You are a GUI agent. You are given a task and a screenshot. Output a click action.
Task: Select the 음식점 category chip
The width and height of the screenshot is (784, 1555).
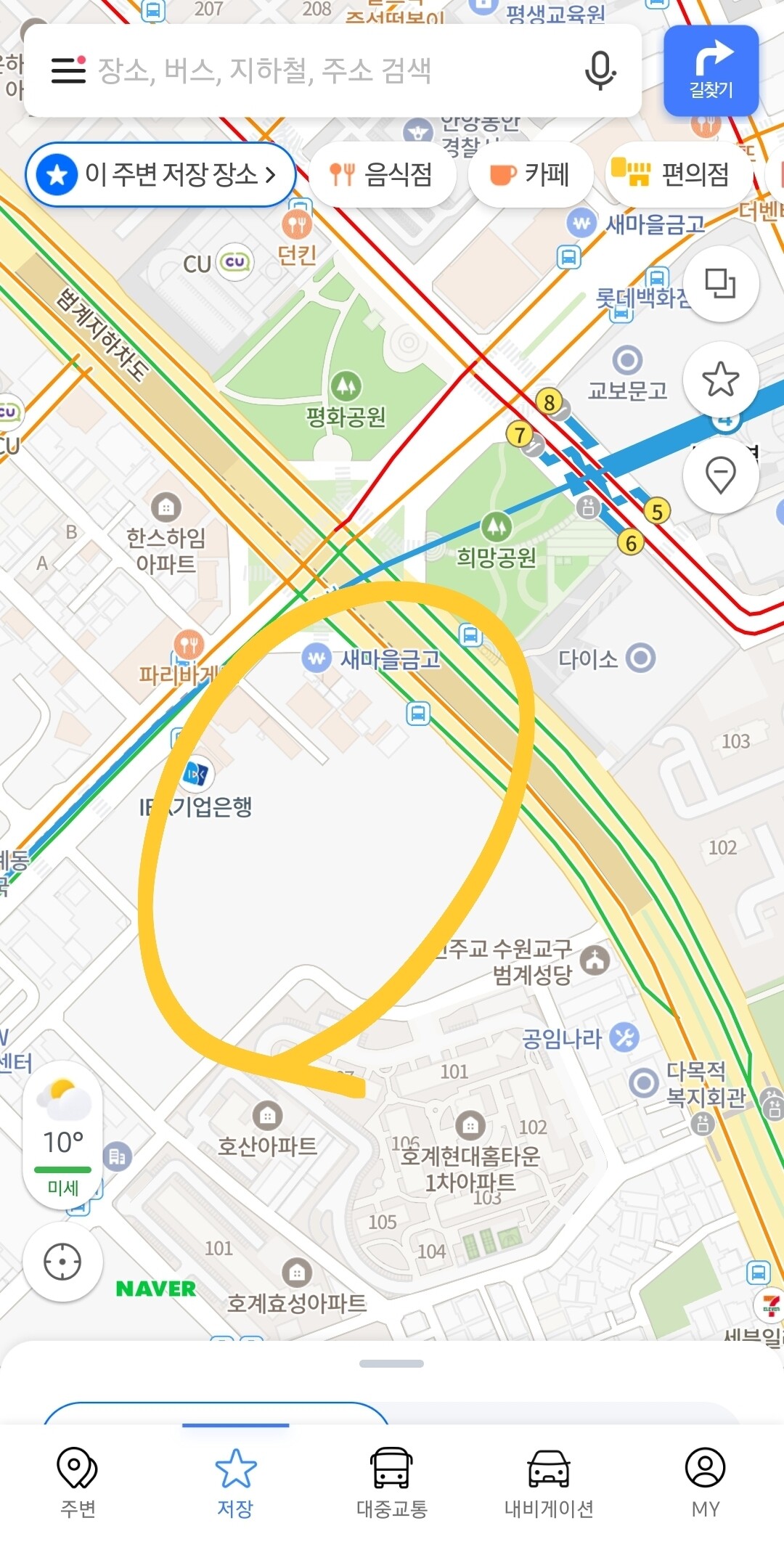point(382,174)
